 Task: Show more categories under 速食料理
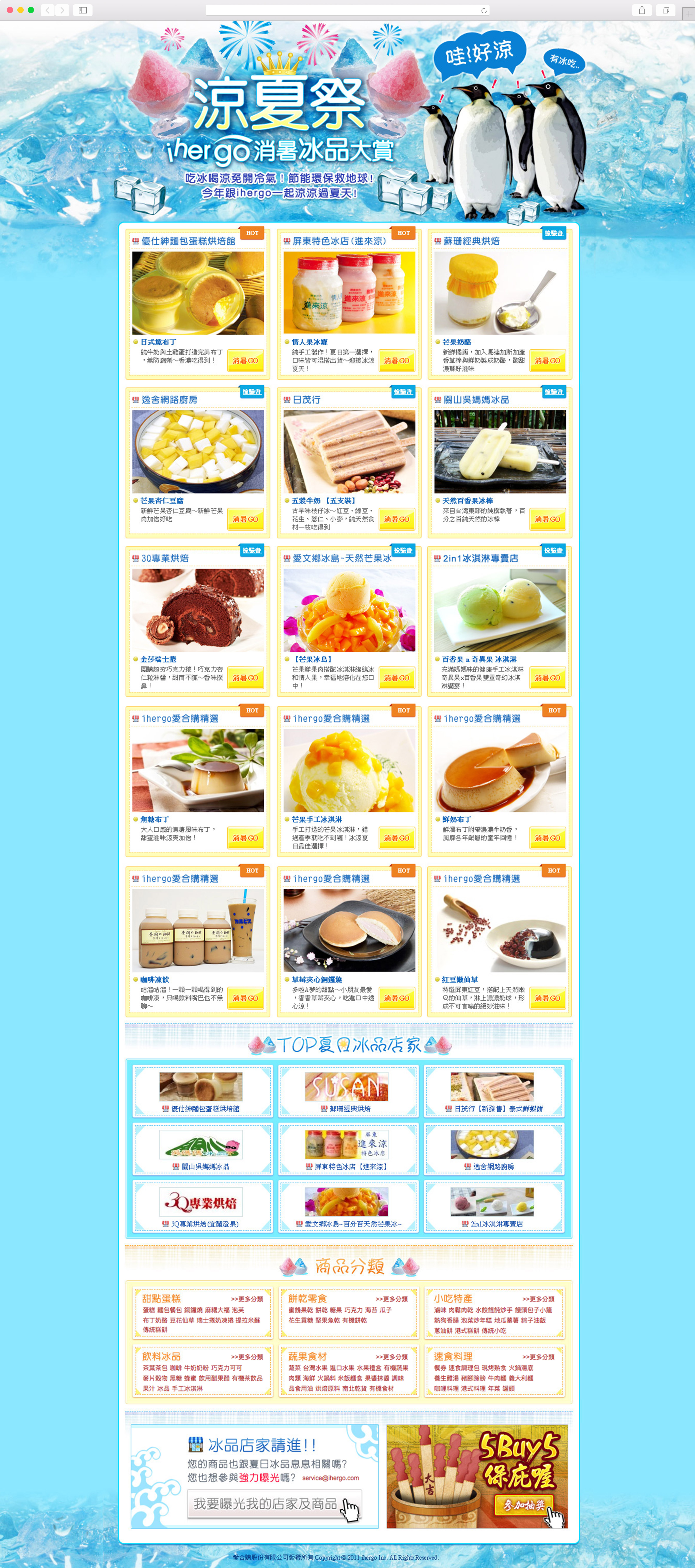[538, 1357]
